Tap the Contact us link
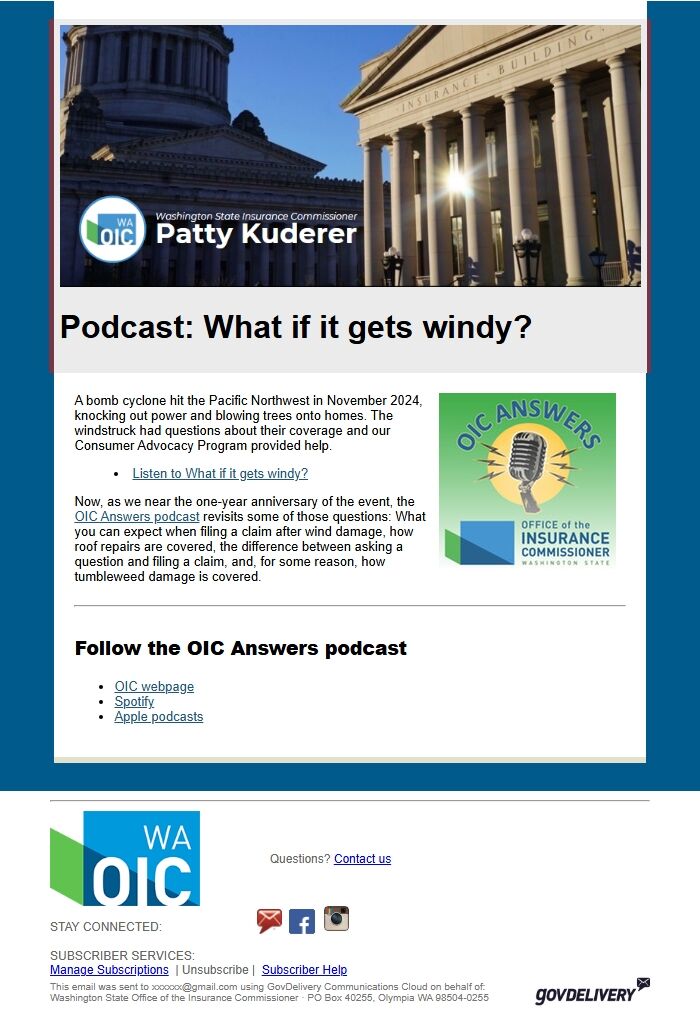 click(362, 859)
